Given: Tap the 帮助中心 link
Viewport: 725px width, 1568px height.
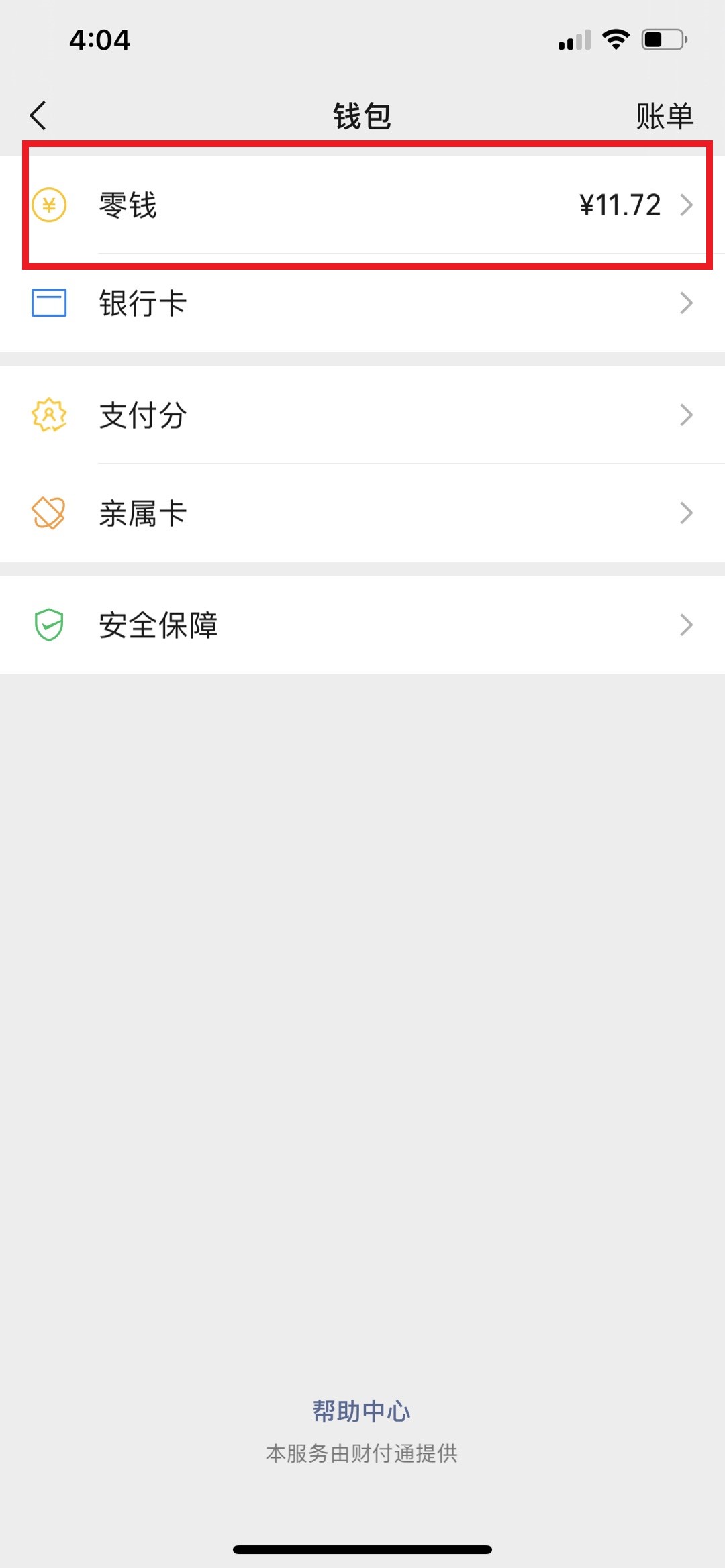Looking at the screenshot, I should [362, 1411].
